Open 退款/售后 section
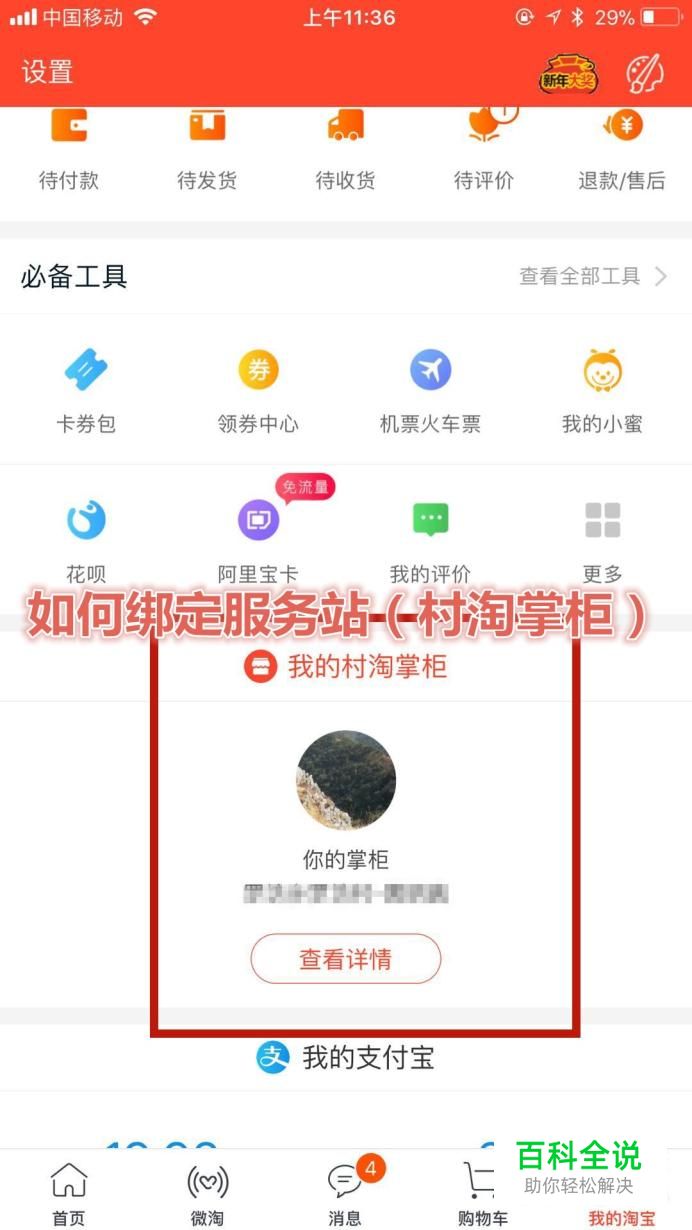 coord(621,148)
